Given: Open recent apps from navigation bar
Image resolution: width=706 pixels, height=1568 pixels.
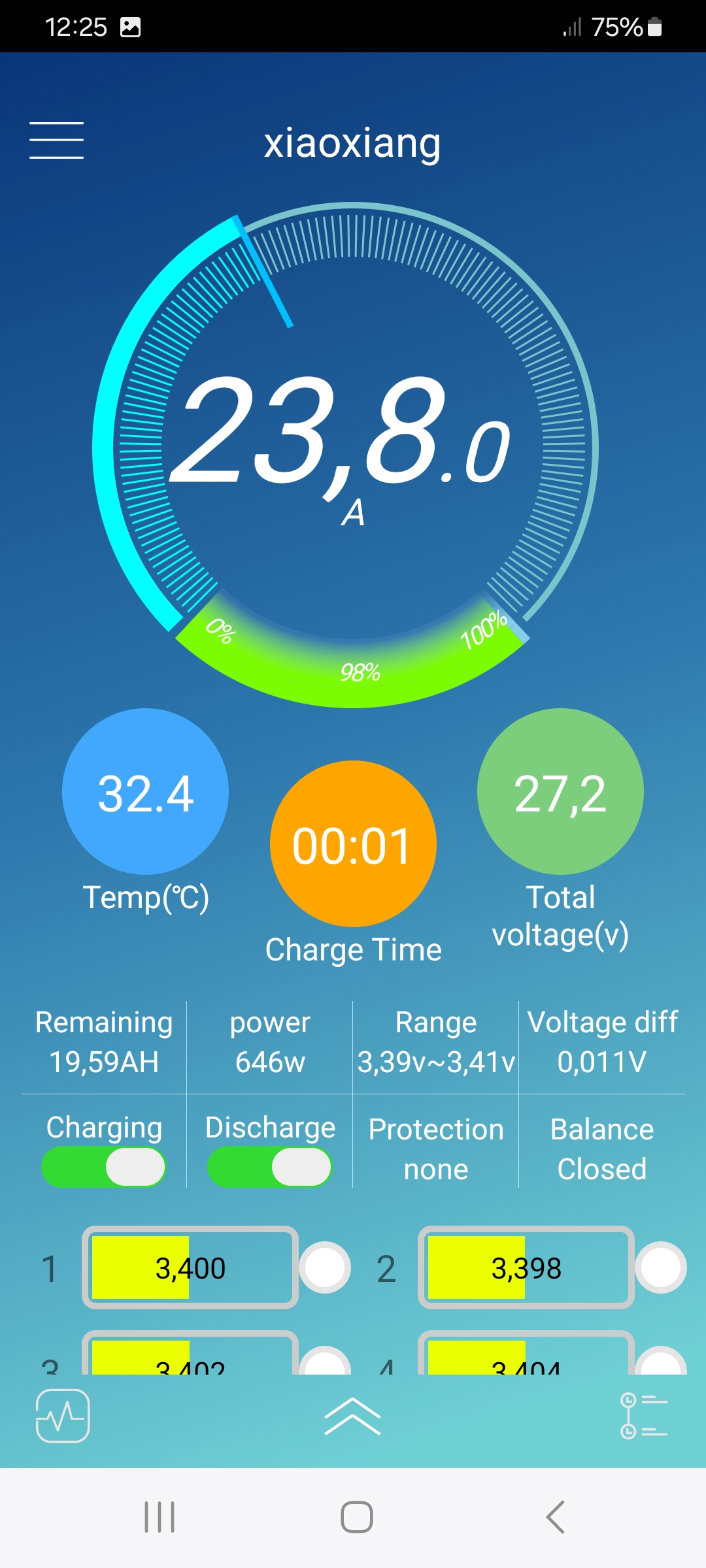Looking at the screenshot, I should (160, 1516).
